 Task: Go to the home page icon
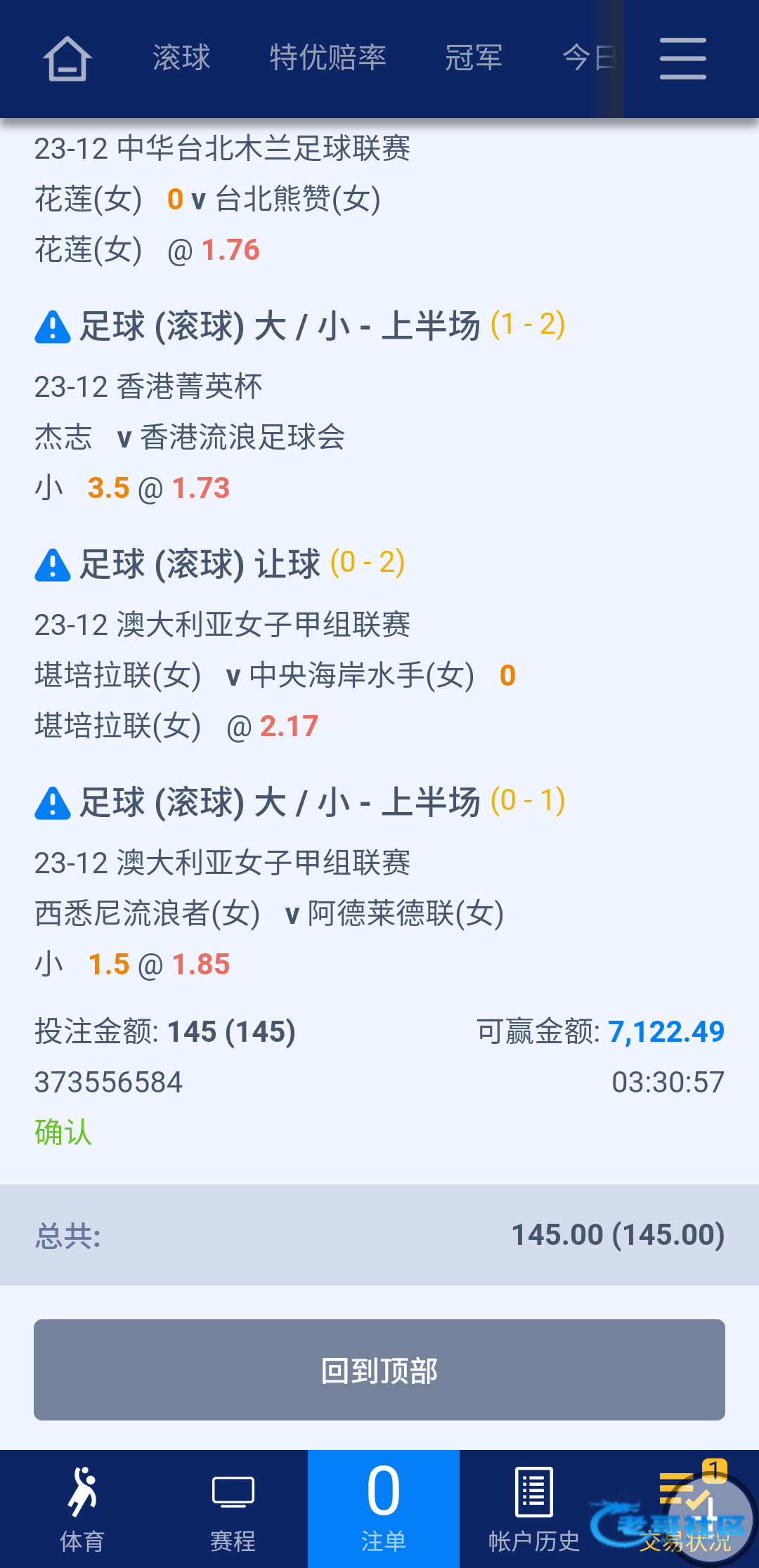(x=67, y=58)
